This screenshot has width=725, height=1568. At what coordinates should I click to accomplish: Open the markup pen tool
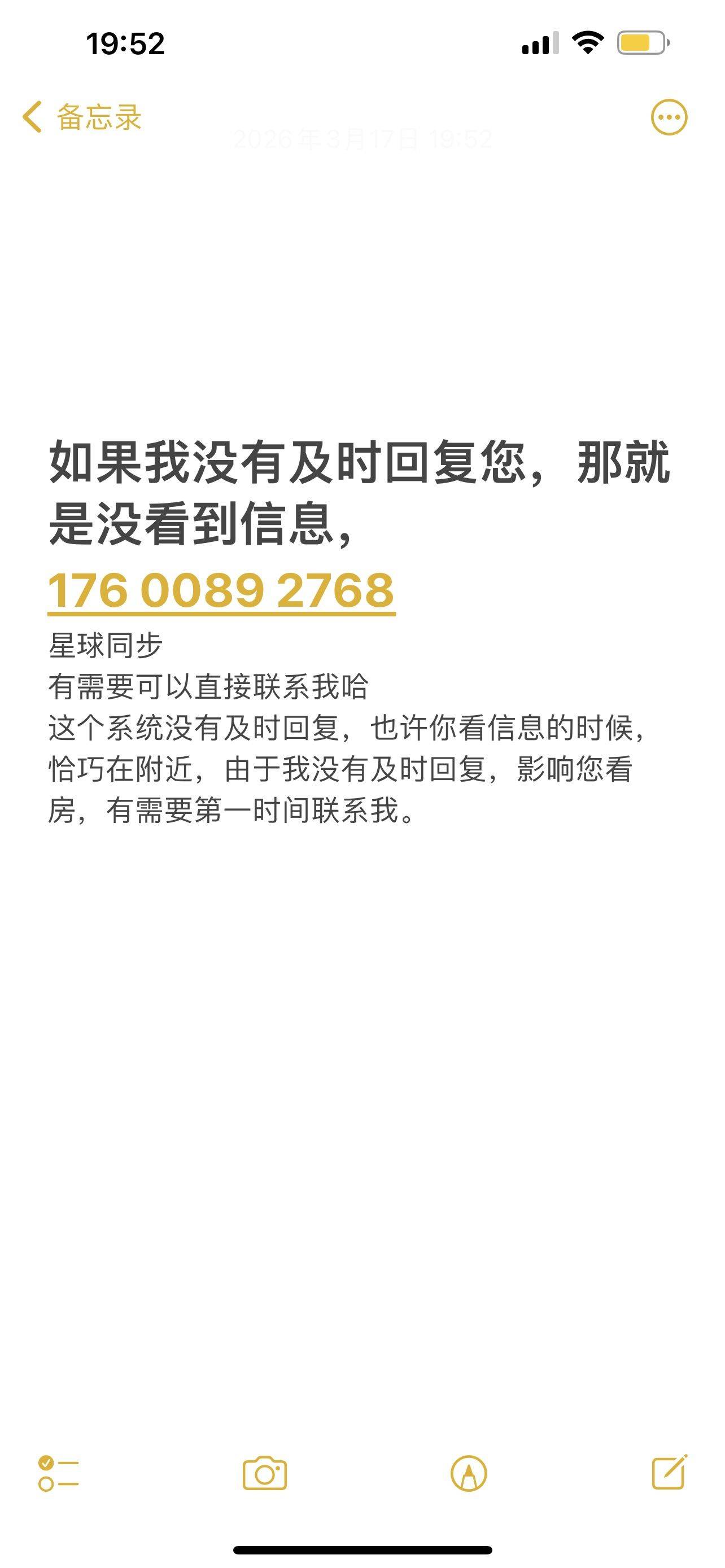[468, 1473]
